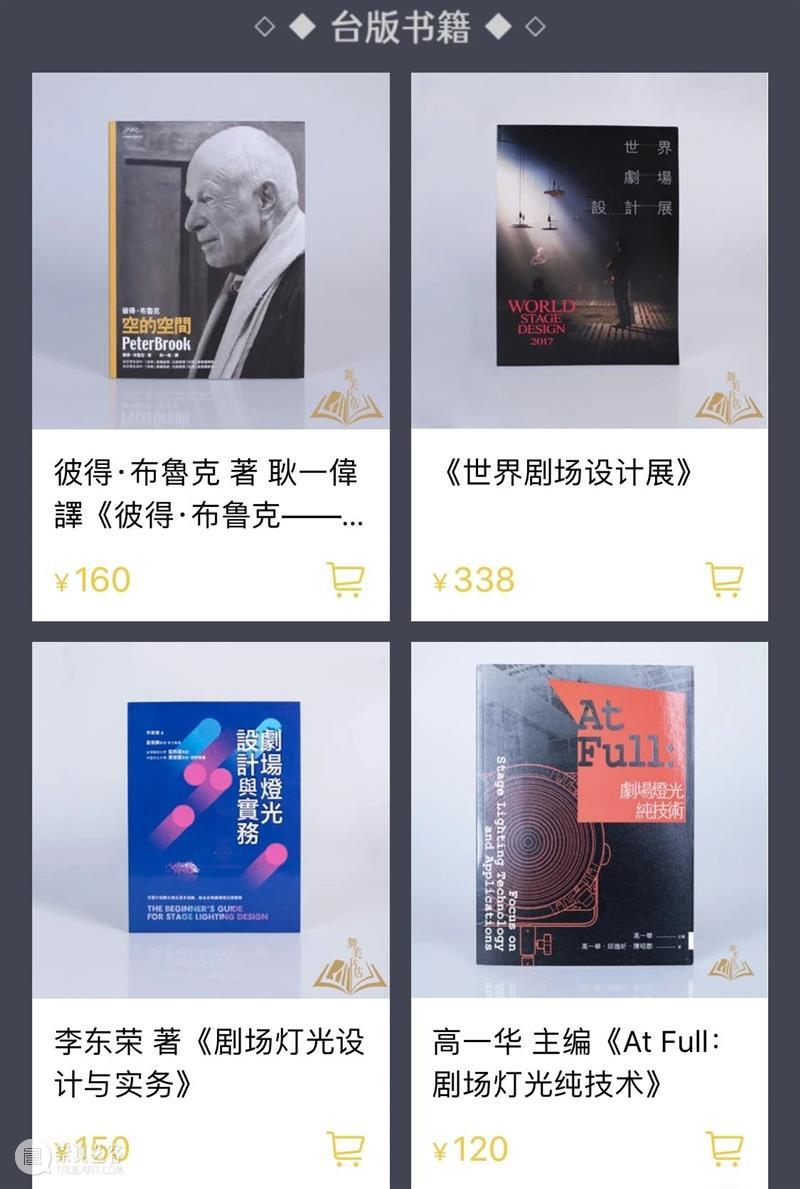The width and height of the screenshot is (800, 1189).
Task: Add the ¥338 世界剧场设计展 book to cart
Action: point(724,580)
